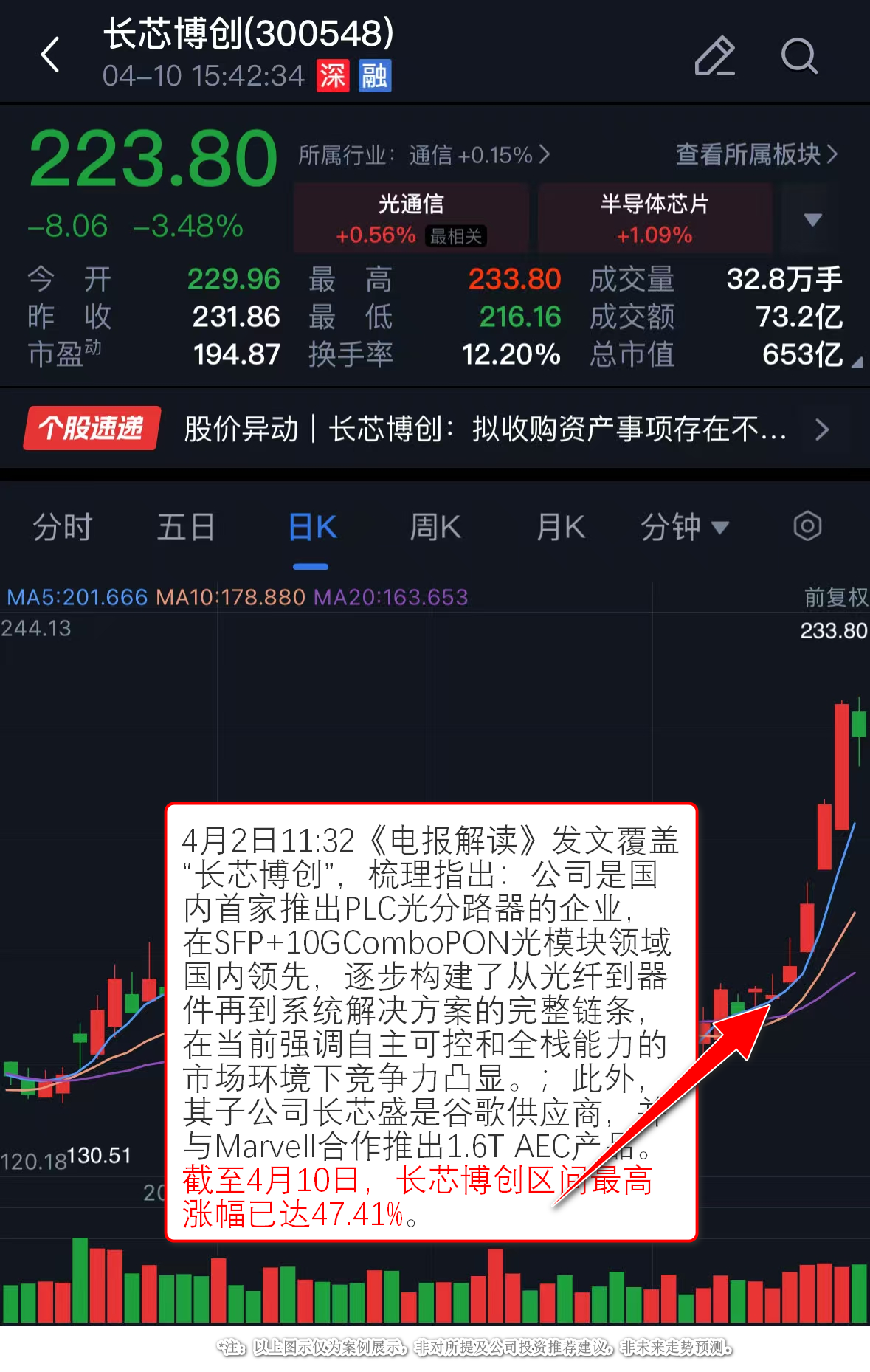Switch to the 分时 chart tab
870x1372 pixels.
click(x=63, y=528)
